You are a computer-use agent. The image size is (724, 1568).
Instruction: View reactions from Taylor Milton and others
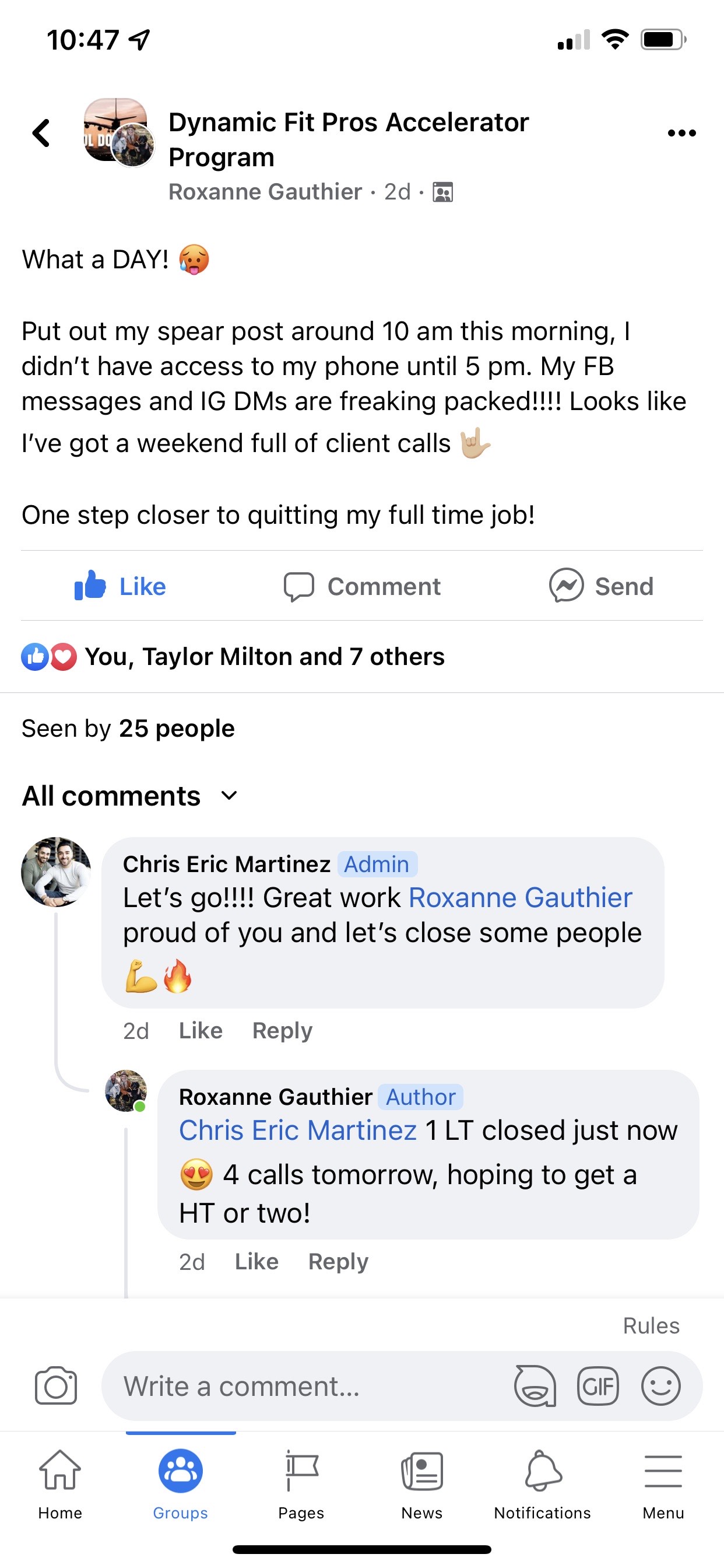263,657
